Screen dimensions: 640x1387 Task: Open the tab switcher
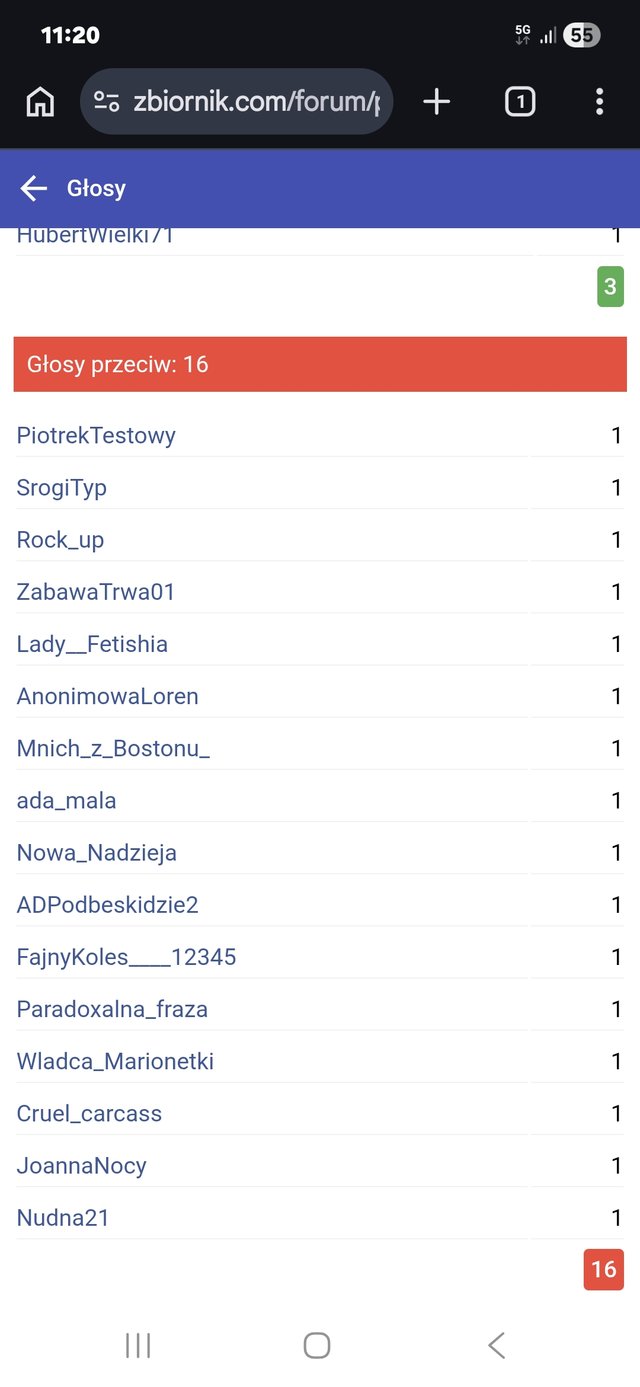(x=520, y=101)
